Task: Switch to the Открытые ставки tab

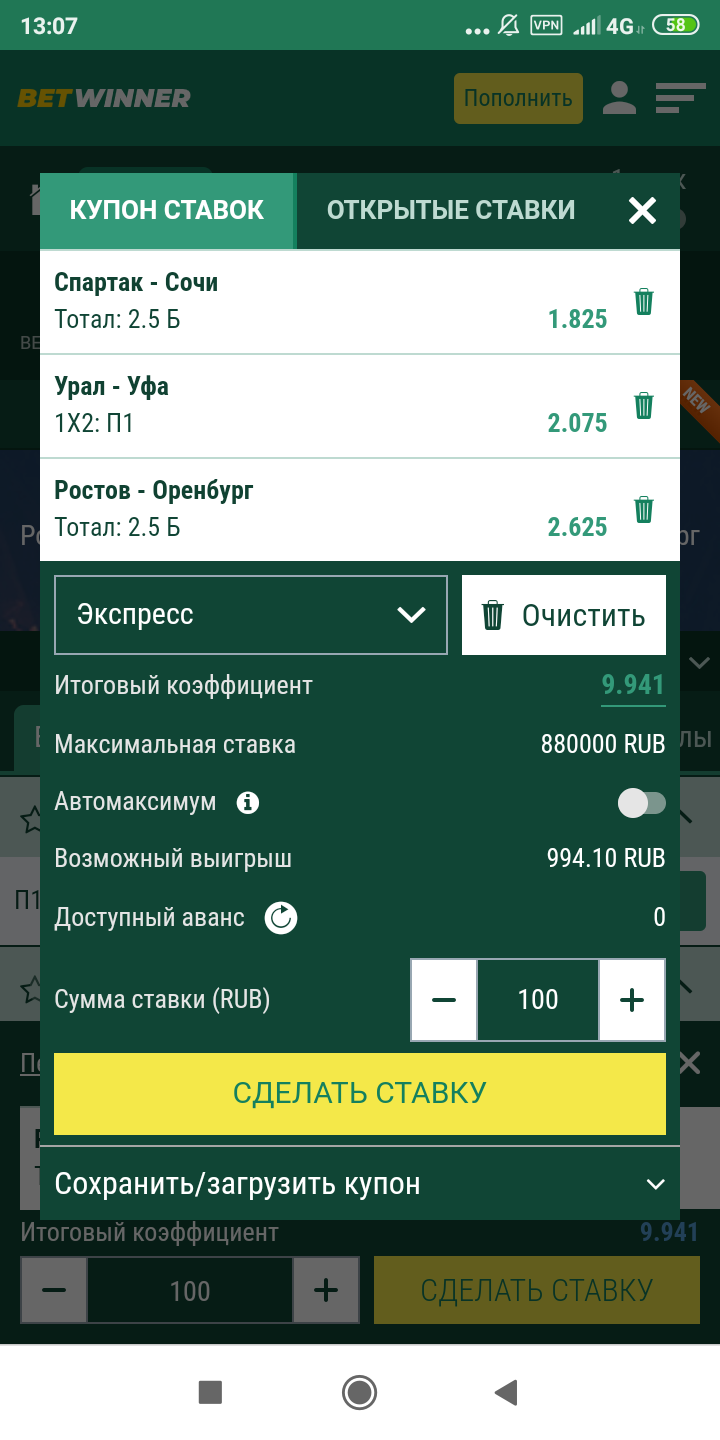Action: pos(451,211)
